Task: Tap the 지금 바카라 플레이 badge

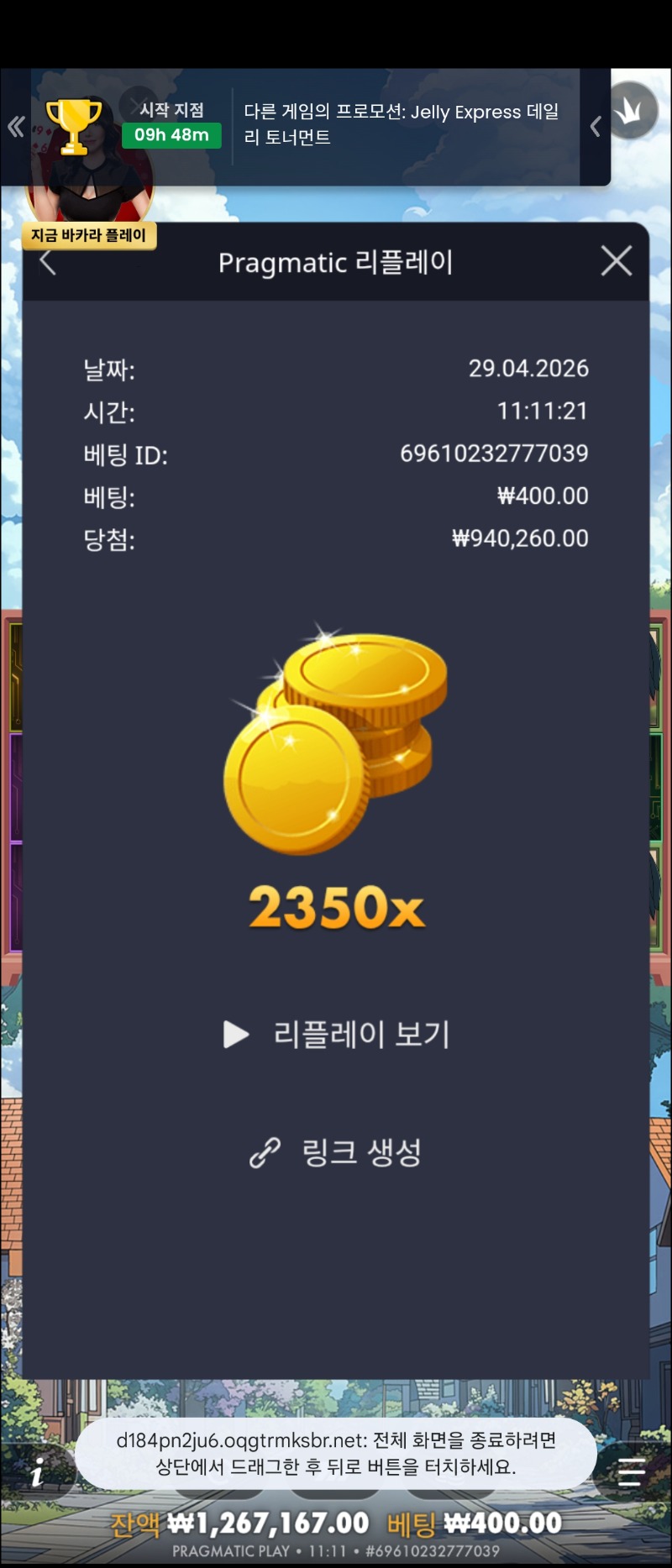Action: 89,236
